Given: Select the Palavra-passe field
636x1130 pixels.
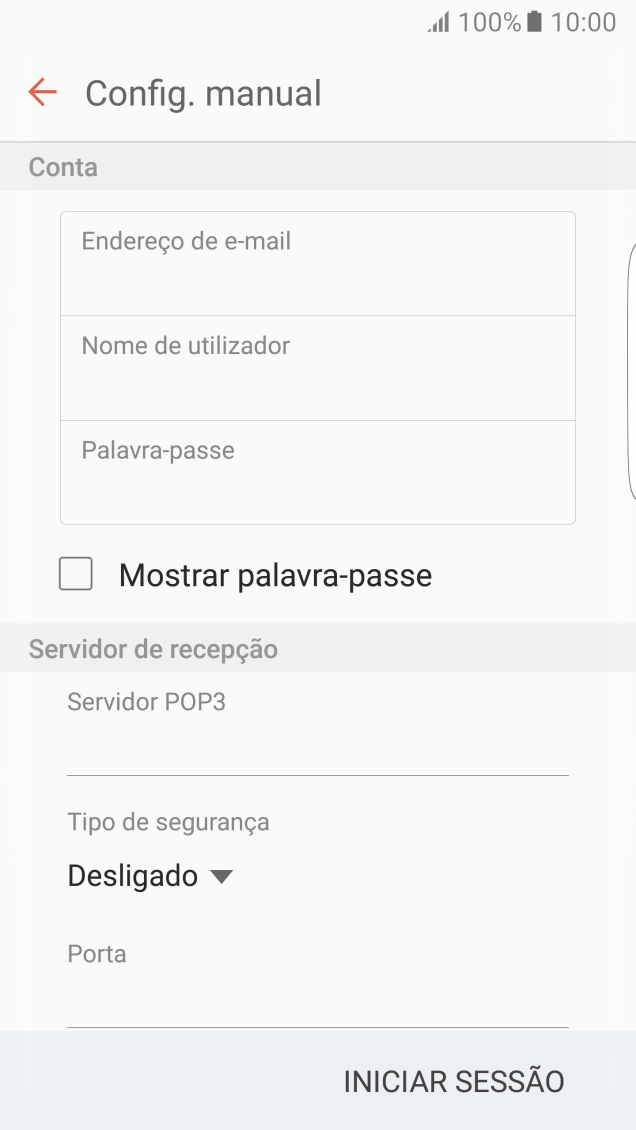Looking at the screenshot, I should click(318, 473).
